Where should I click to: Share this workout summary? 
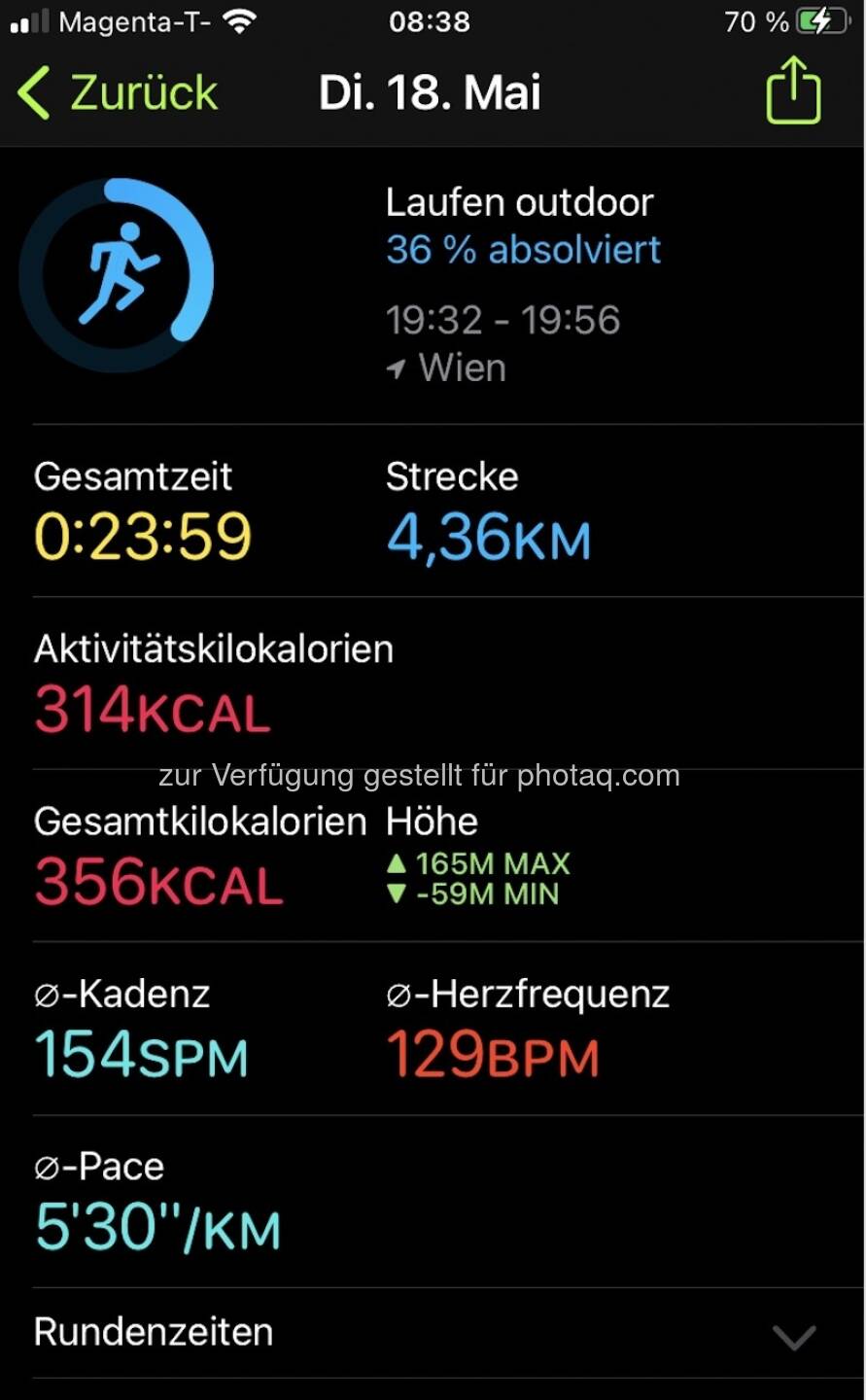[793, 89]
